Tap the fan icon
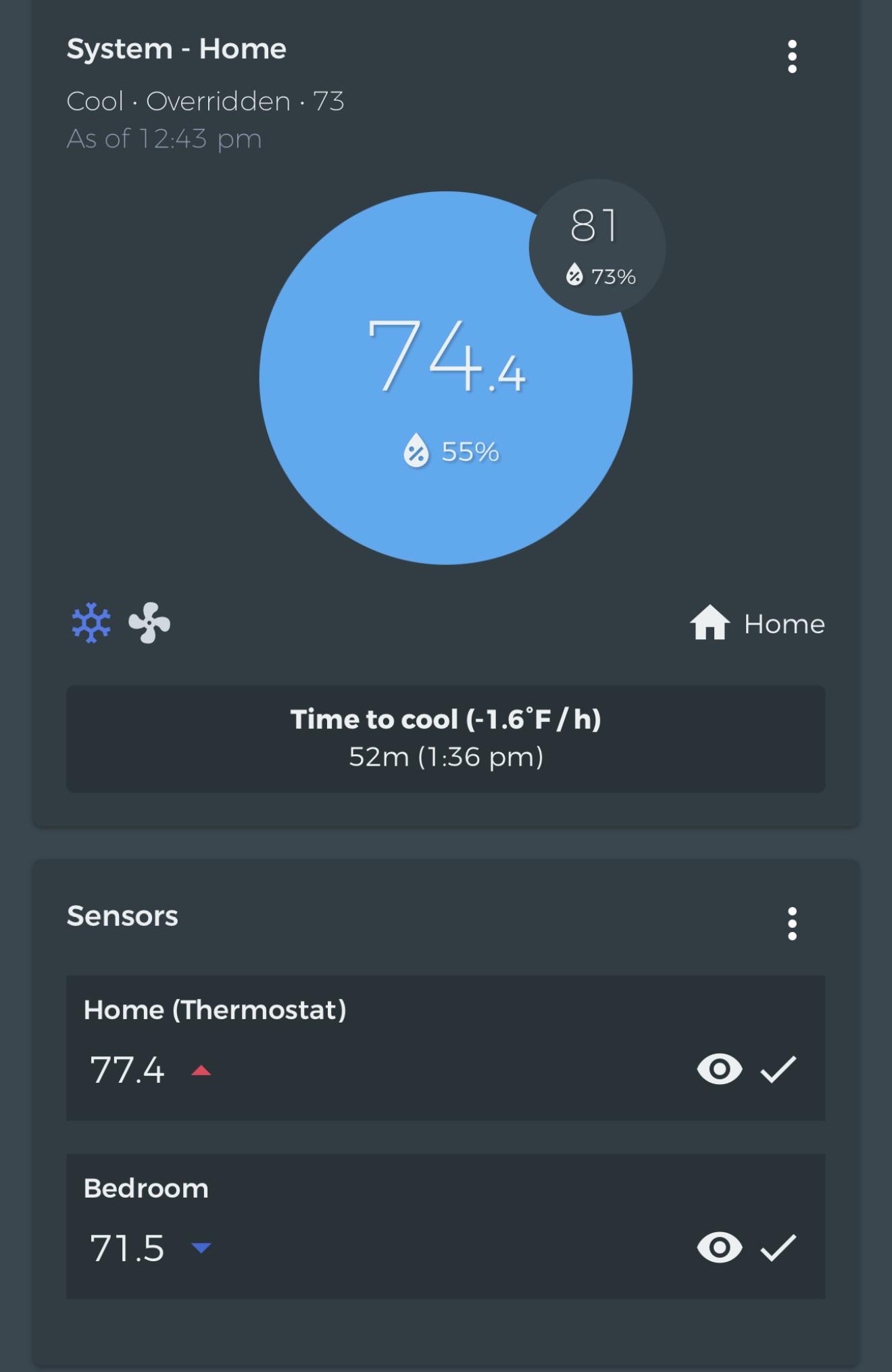 [x=149, y=622]
